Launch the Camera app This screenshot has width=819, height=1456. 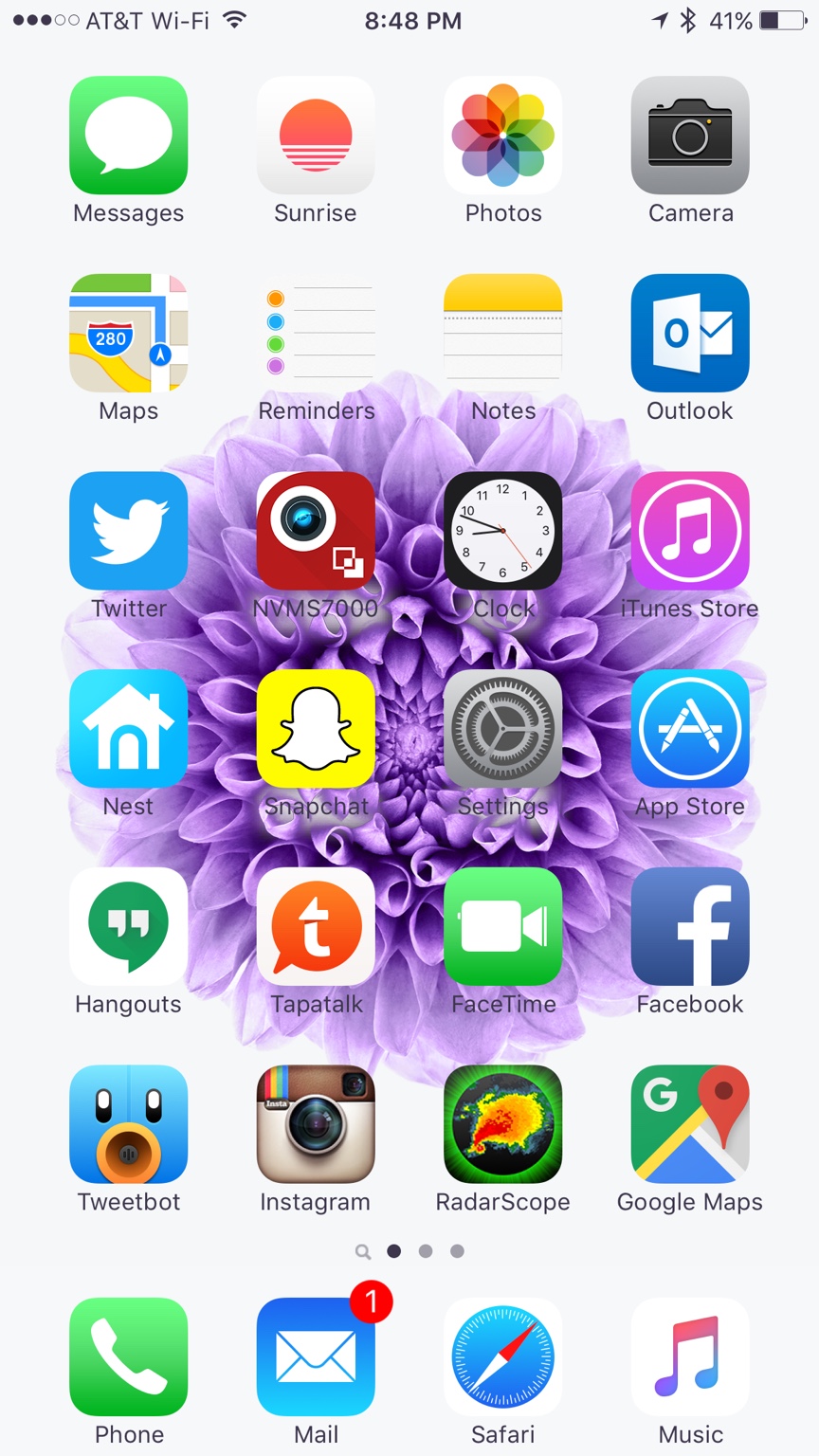pyautogui.click(x=690, y=136)
